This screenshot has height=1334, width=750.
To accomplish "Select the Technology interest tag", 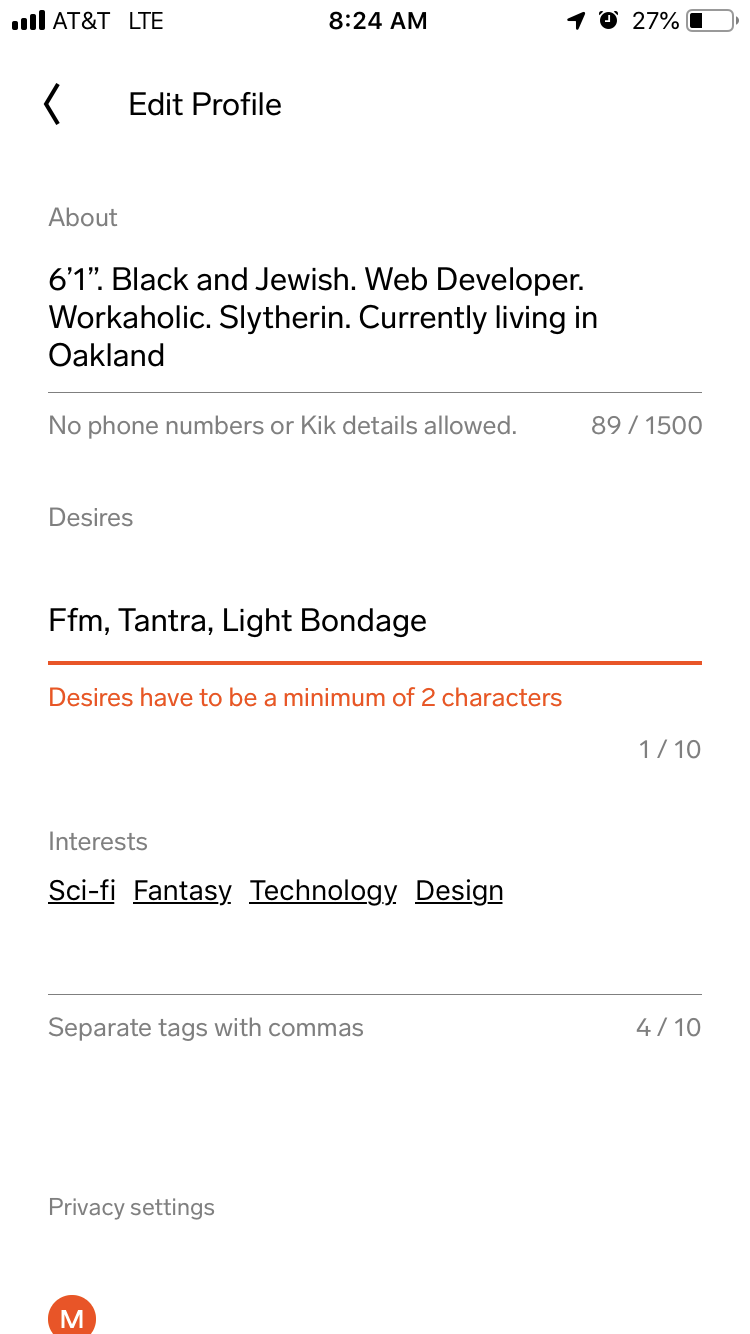I will (323, 891).
